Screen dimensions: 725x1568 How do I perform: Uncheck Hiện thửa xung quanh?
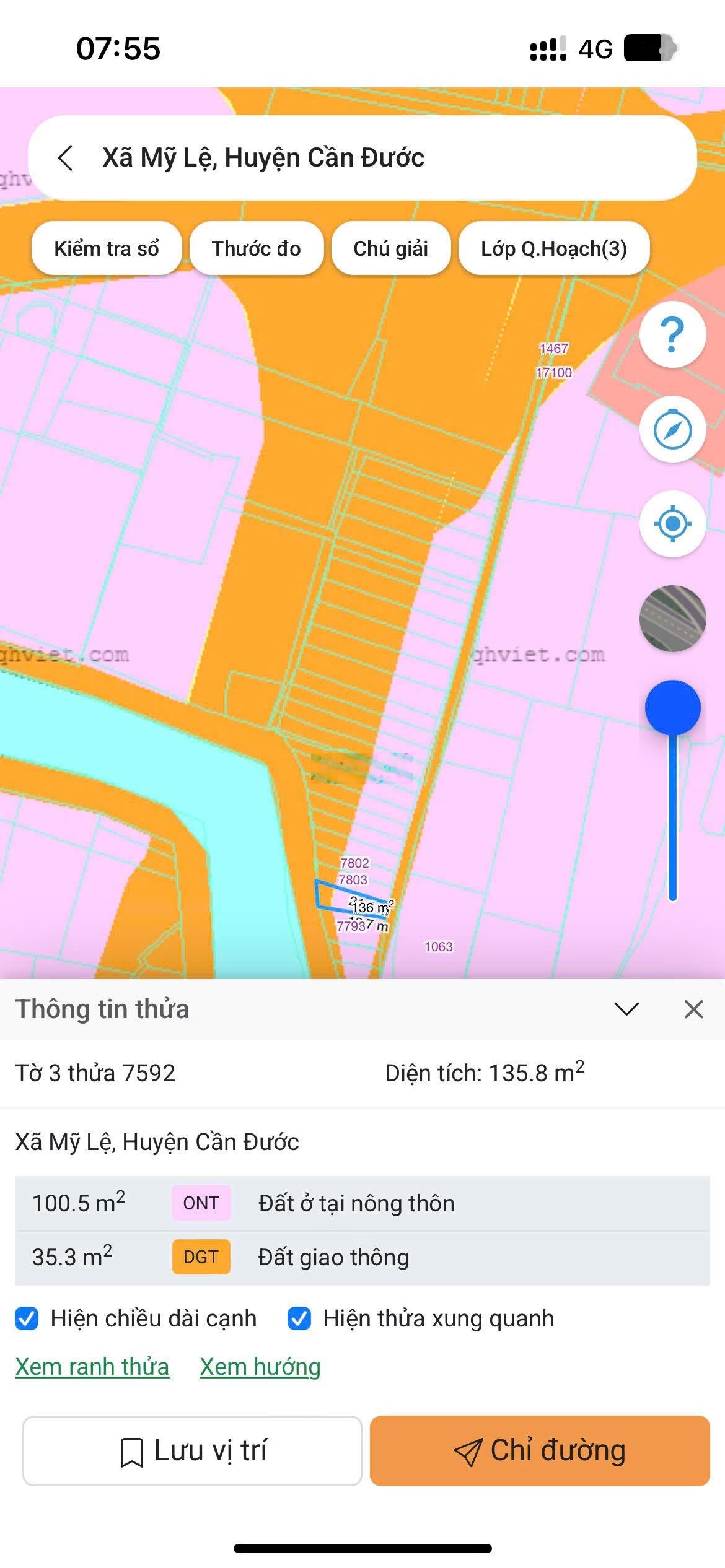tap(299, 1318)
